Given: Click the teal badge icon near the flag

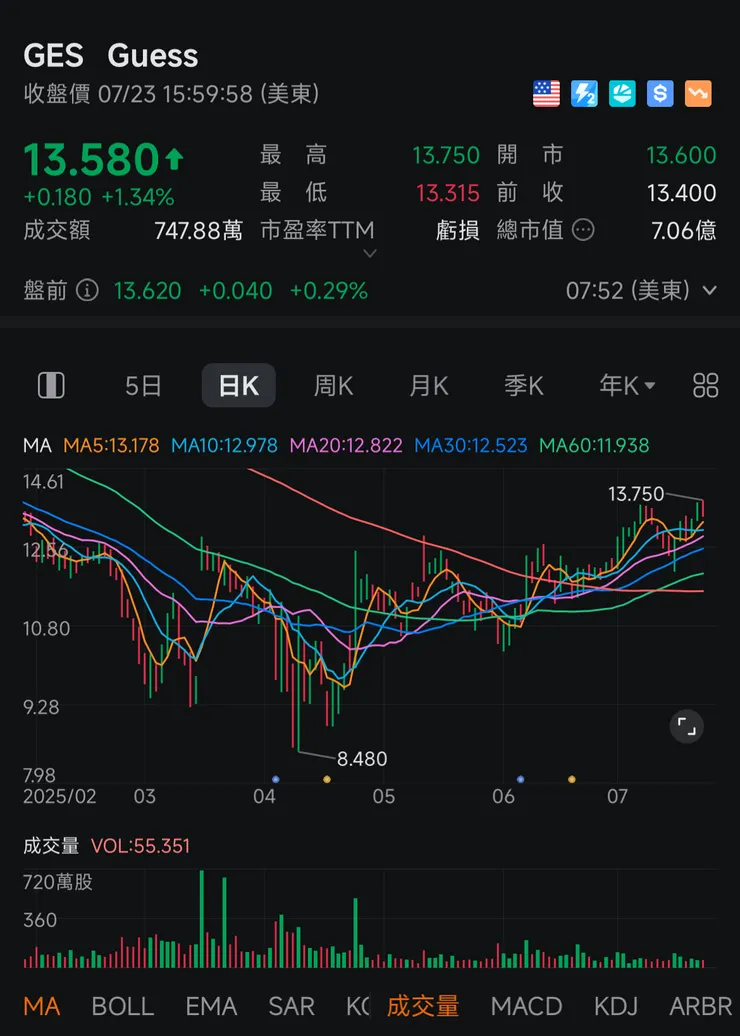Looking at the screenshot, I should pyautogui.click(x=622, y=94).
